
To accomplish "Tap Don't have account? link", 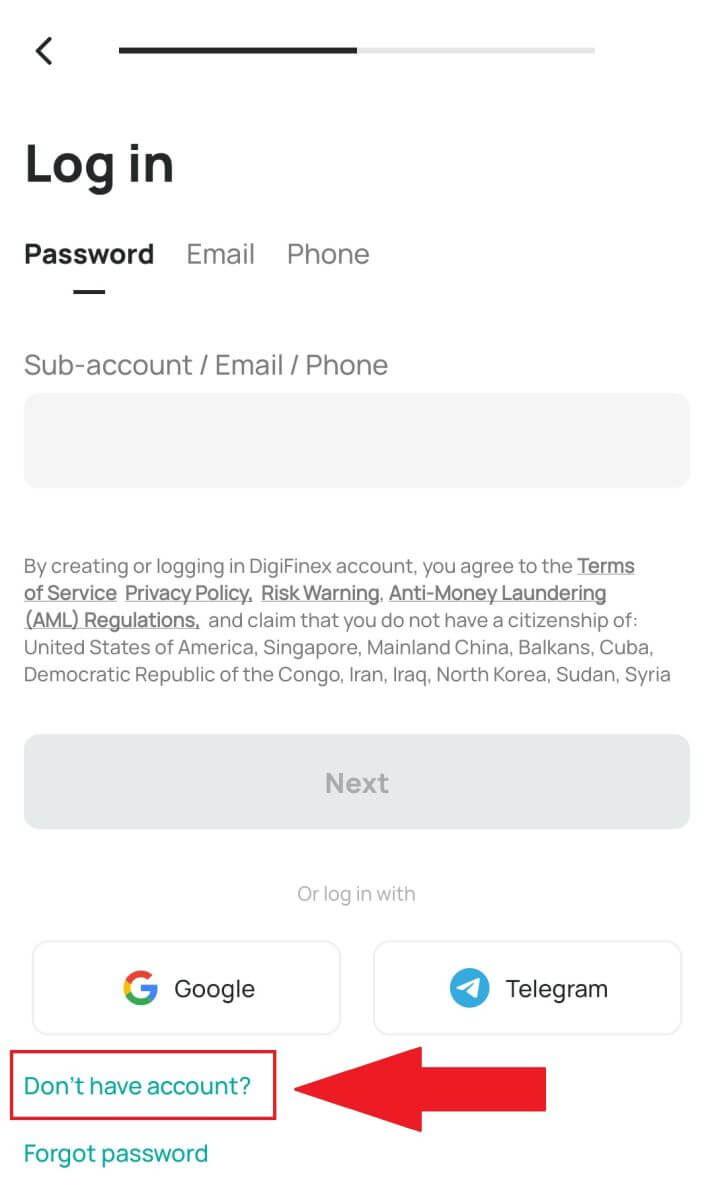I will (138, 1085).
